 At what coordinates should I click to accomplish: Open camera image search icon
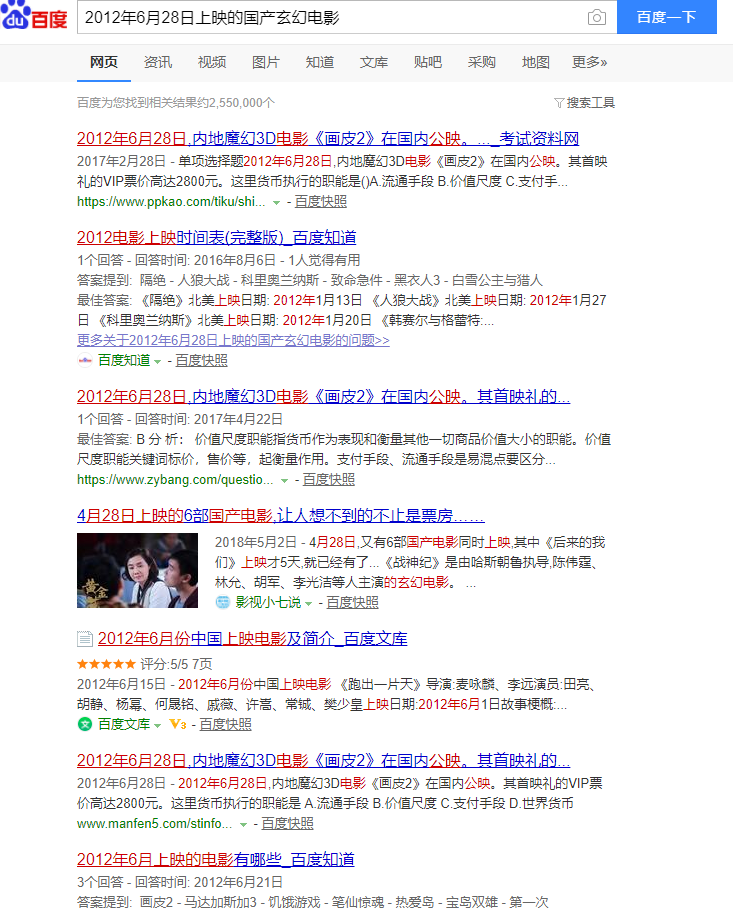(x=597, y=17)
